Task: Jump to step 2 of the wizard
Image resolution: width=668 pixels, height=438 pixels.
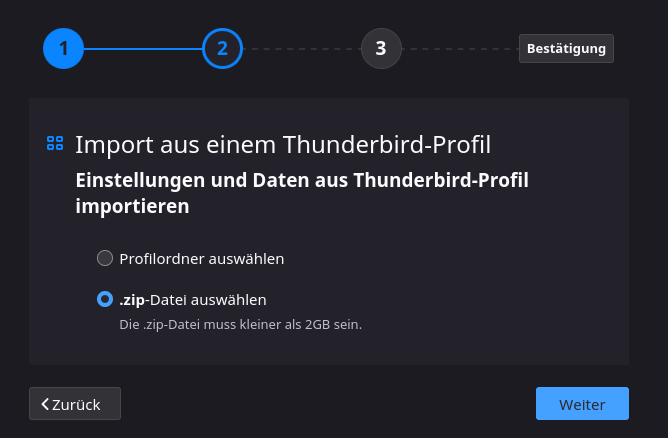Action: 222,48
